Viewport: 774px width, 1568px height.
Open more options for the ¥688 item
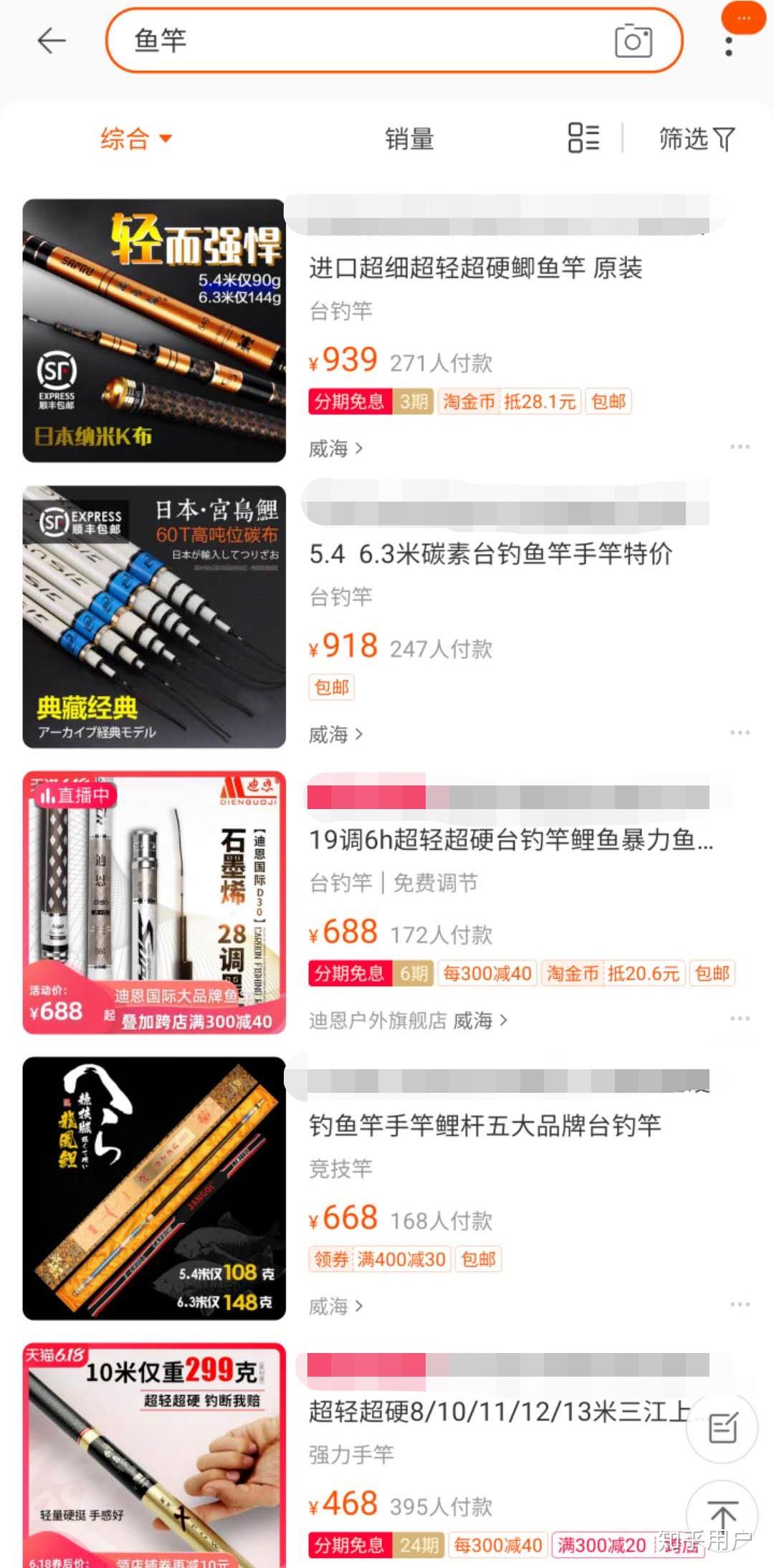coord(740,1019)
